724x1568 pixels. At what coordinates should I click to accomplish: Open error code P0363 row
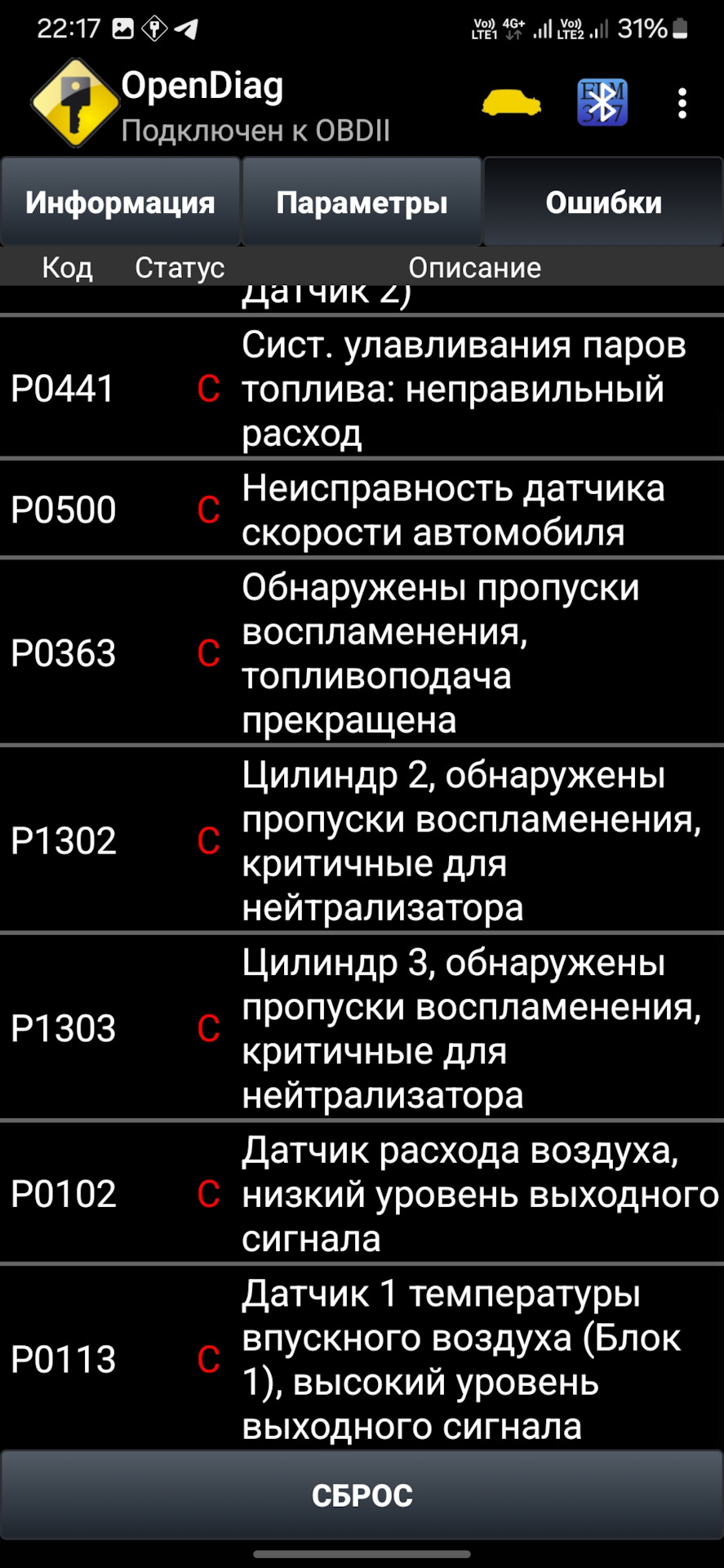(362, 653)
